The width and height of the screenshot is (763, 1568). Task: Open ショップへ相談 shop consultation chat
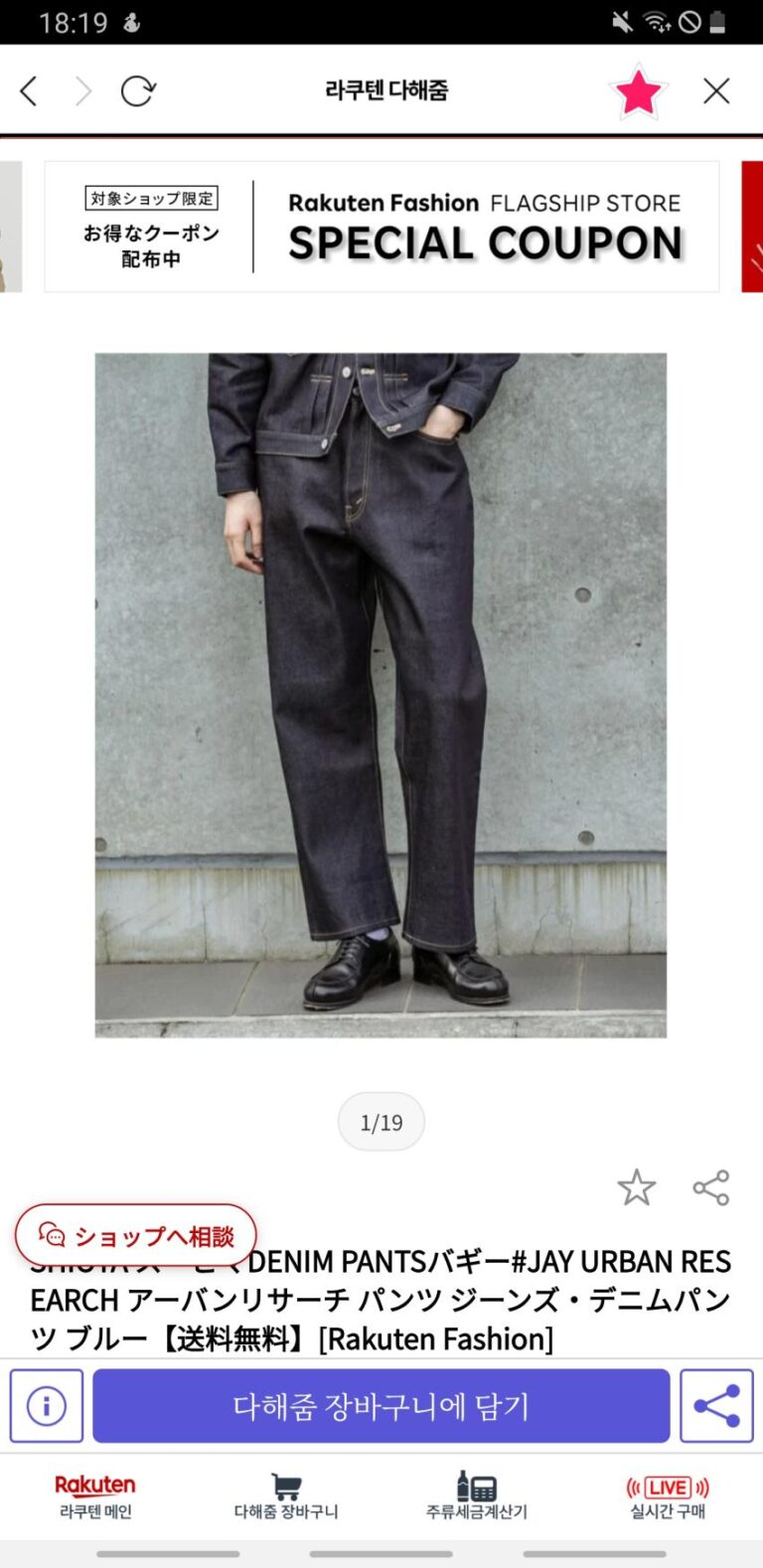click(136, 1235)
